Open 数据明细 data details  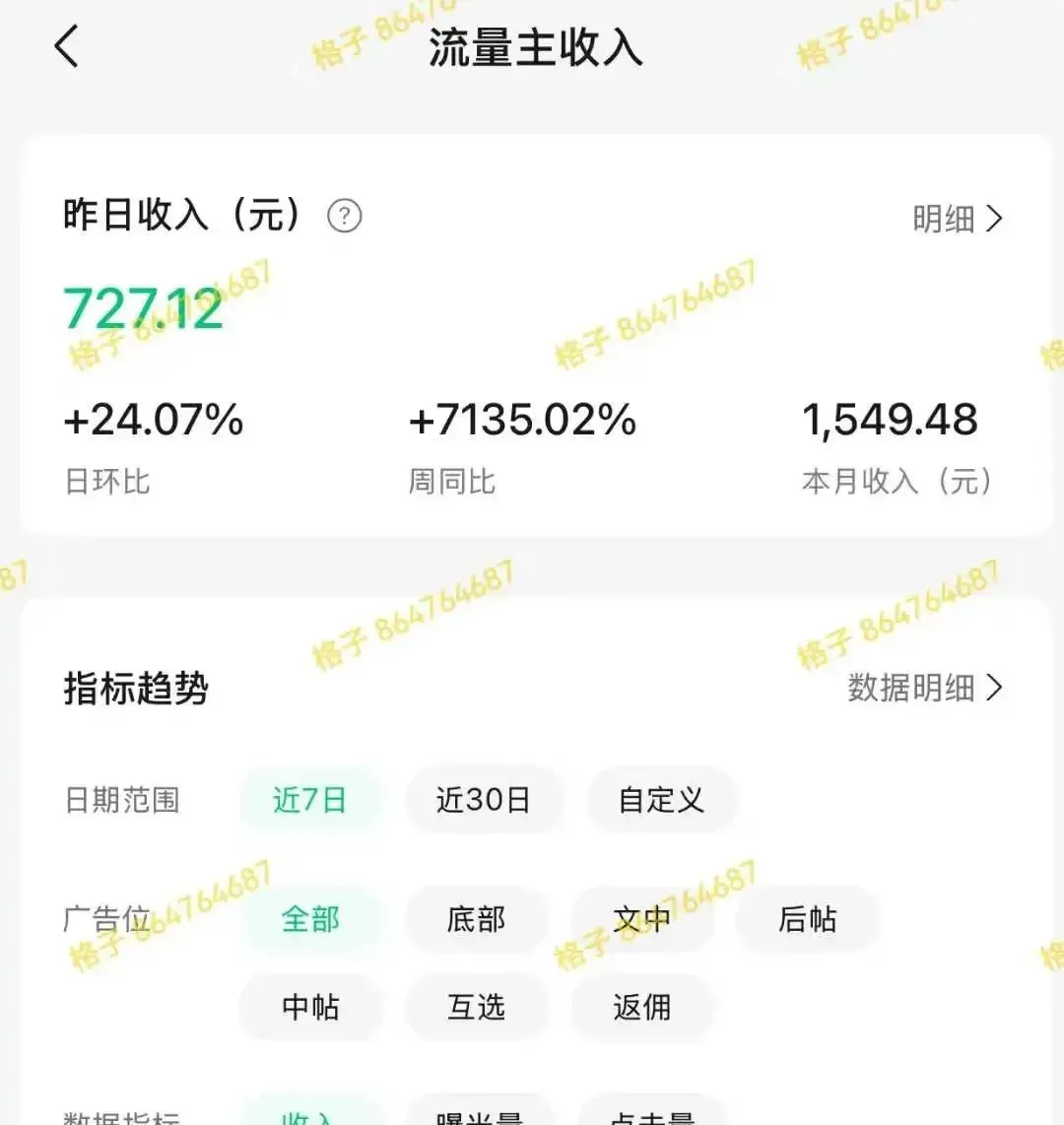point(924,688)
